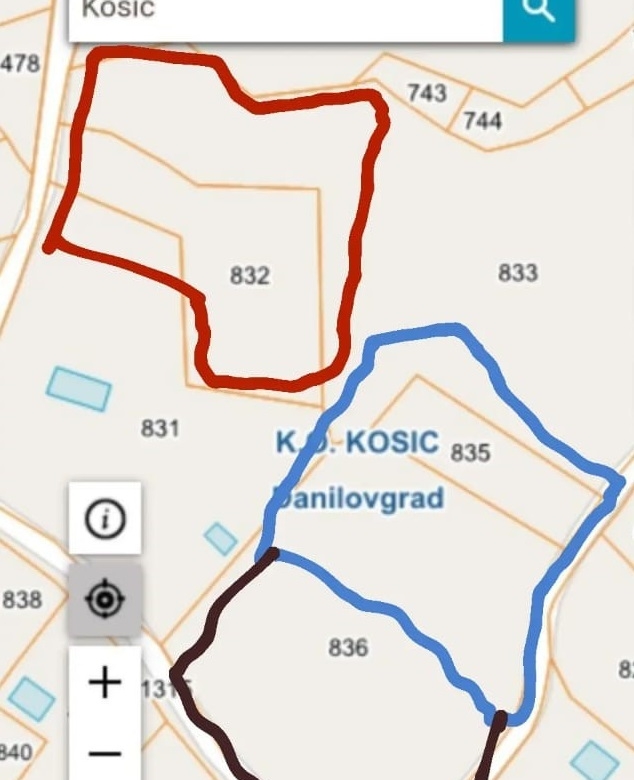The width and height of the screenshot is (634, 780).
Task: Run the search with the magnifier button
Action: (x=539, y=14)
